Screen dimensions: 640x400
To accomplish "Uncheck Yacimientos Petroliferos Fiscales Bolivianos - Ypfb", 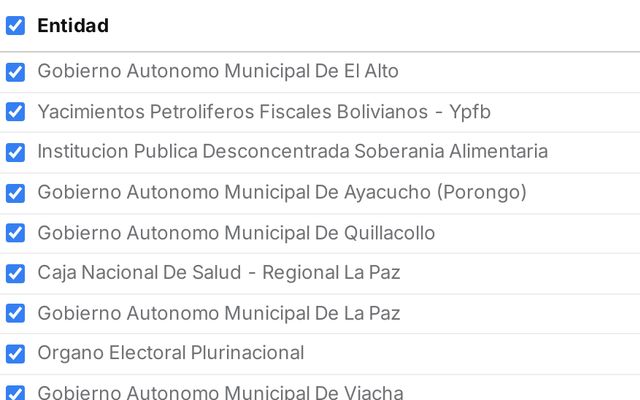I will coord(15,112).
